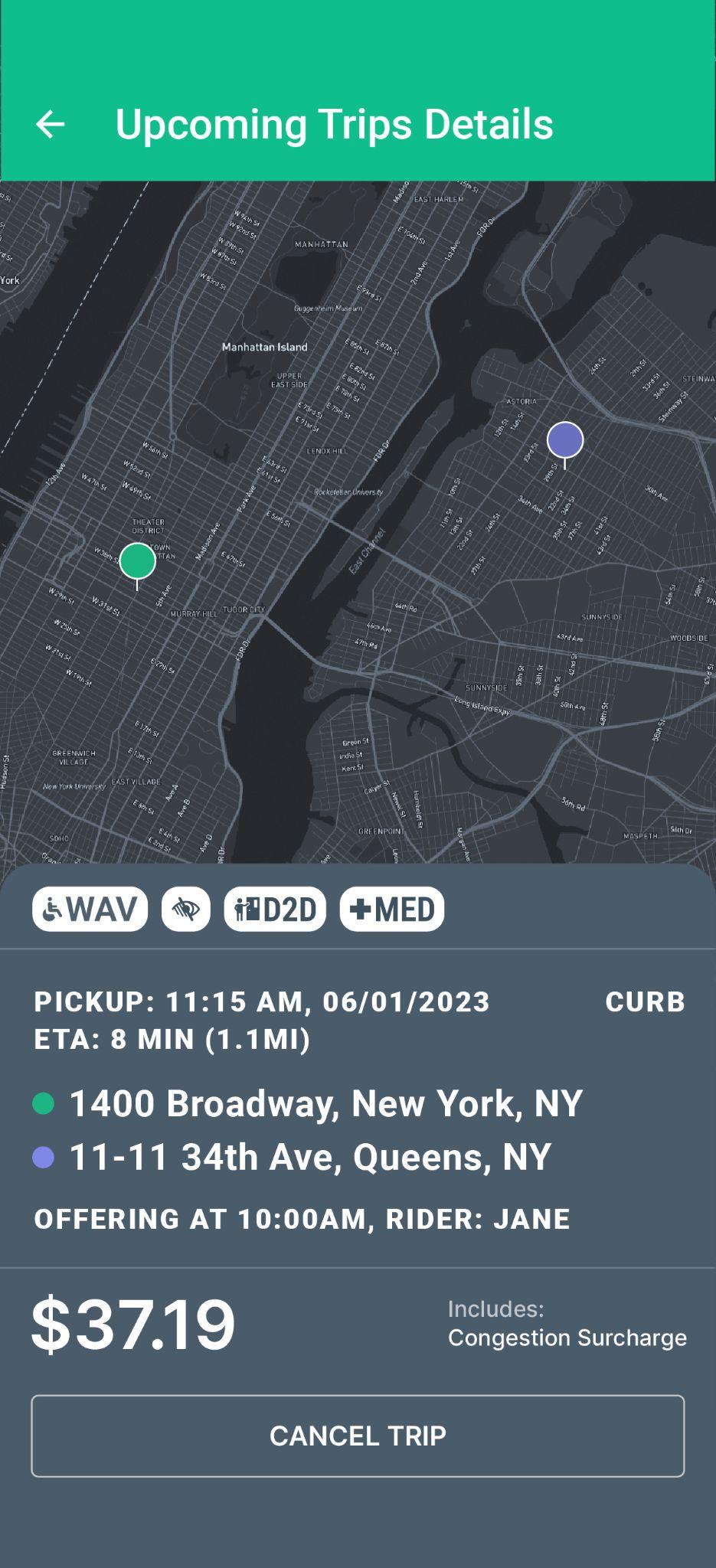Cancel the upcoming trip
Viewport: 716px width, 1568px height.
358,1436
